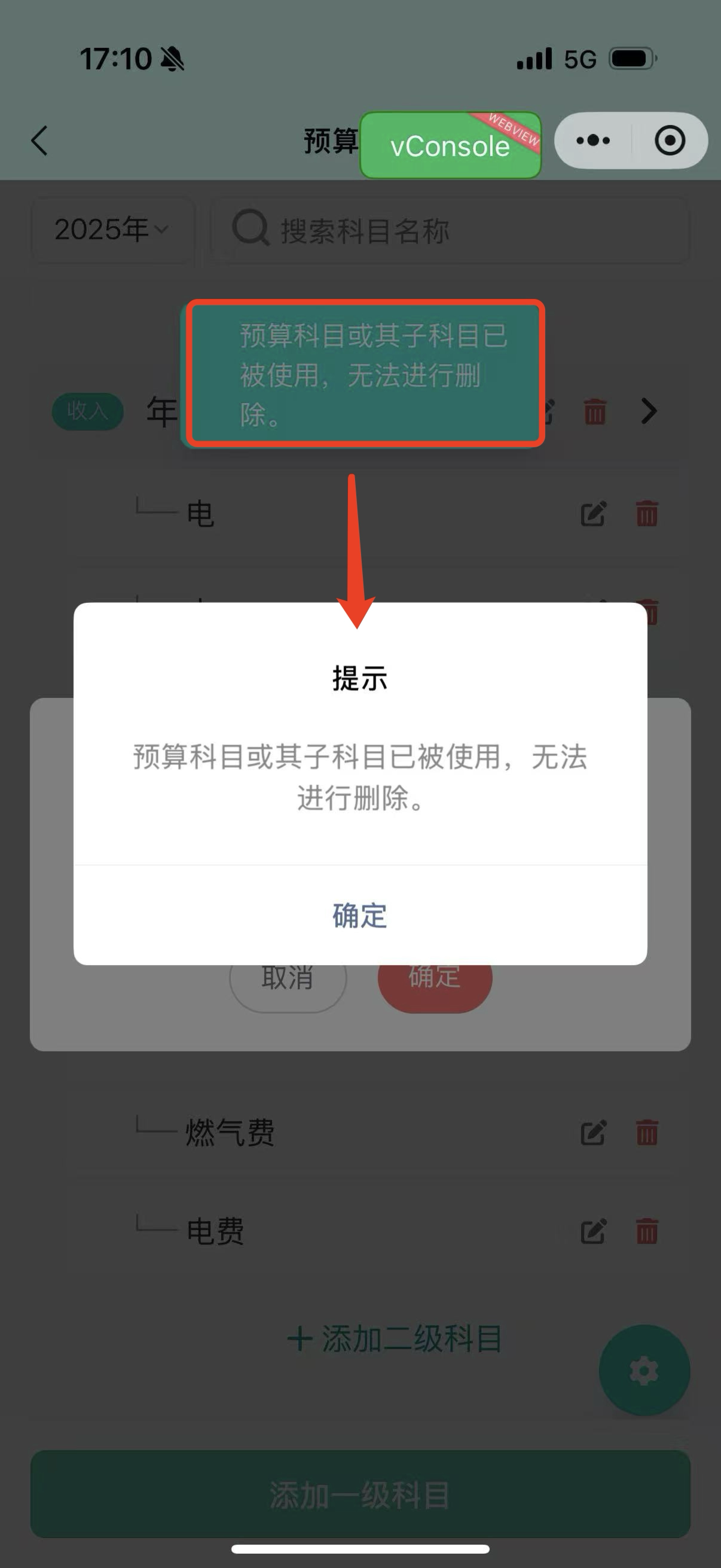Tap the delete icon beside 电费
Image resolution: width=721 pixels, height=1568 pixels.
click(647, 1230)
